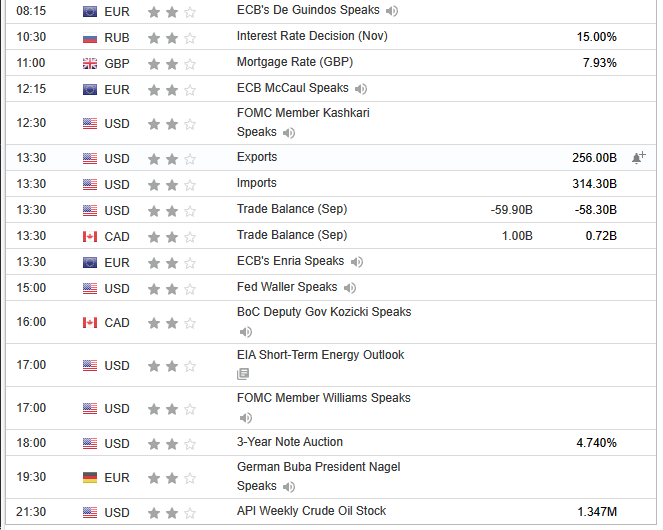Open API Weekly Crude Oil Stock event

point(311,511)
